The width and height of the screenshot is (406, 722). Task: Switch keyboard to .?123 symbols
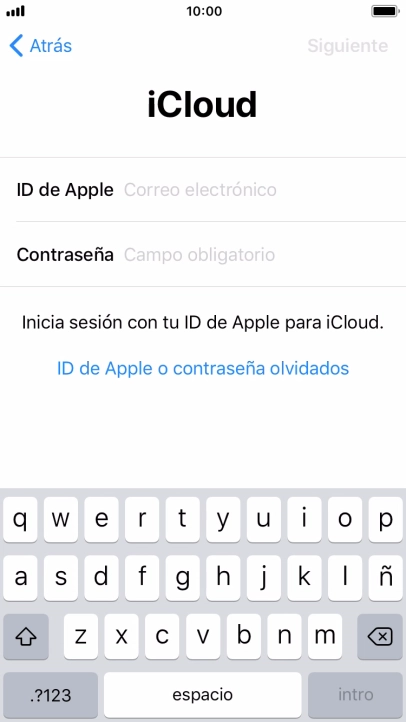coord(50,694)
